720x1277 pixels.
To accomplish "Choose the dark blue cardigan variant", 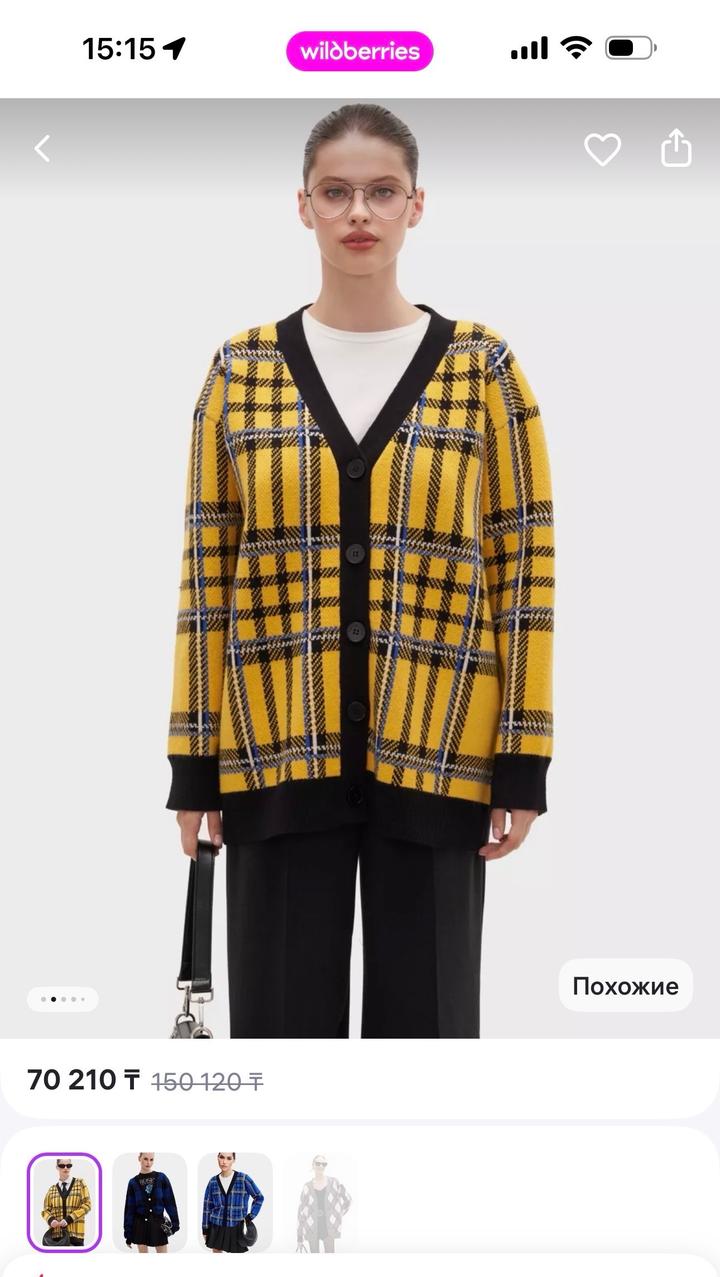I will point(150,1202).
